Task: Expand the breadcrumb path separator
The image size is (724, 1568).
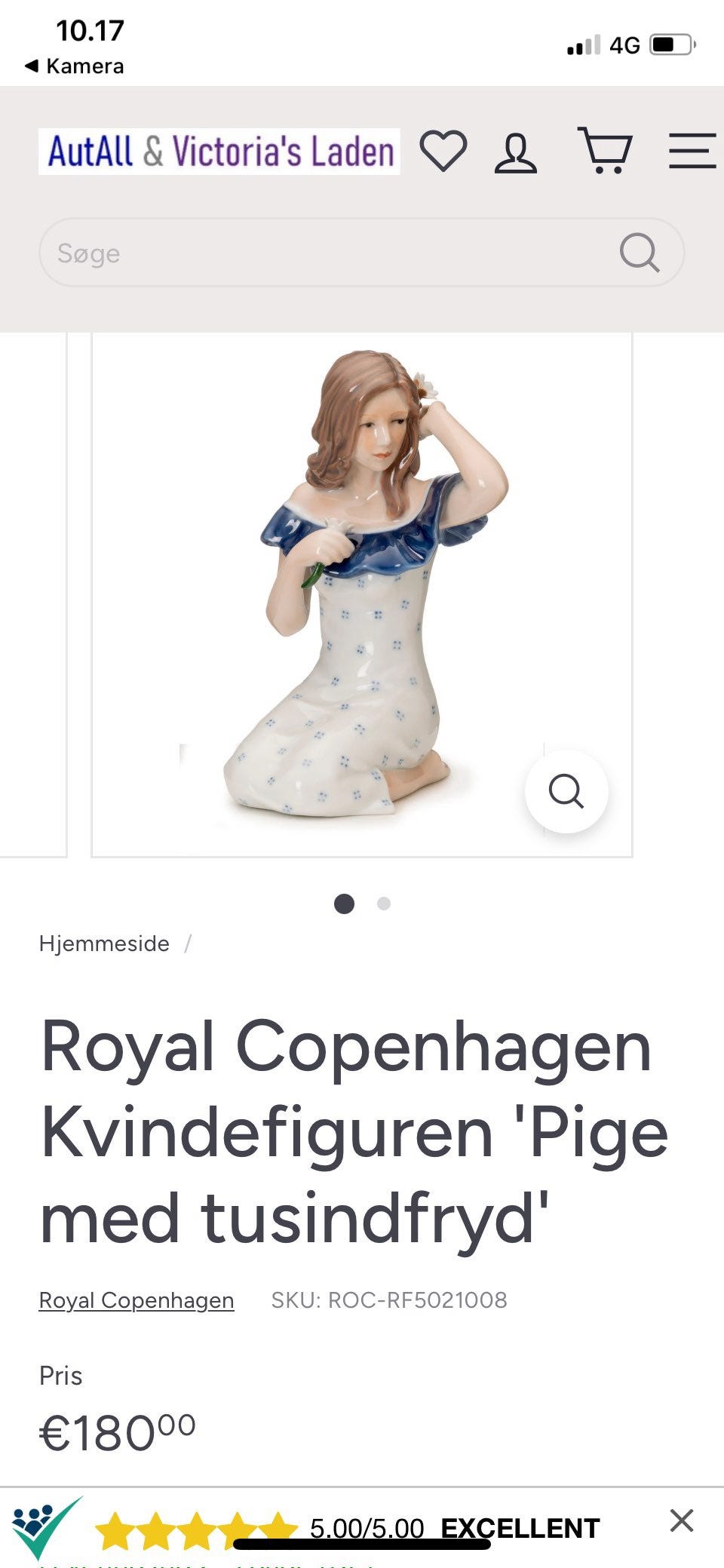Action: coord(189,942)
